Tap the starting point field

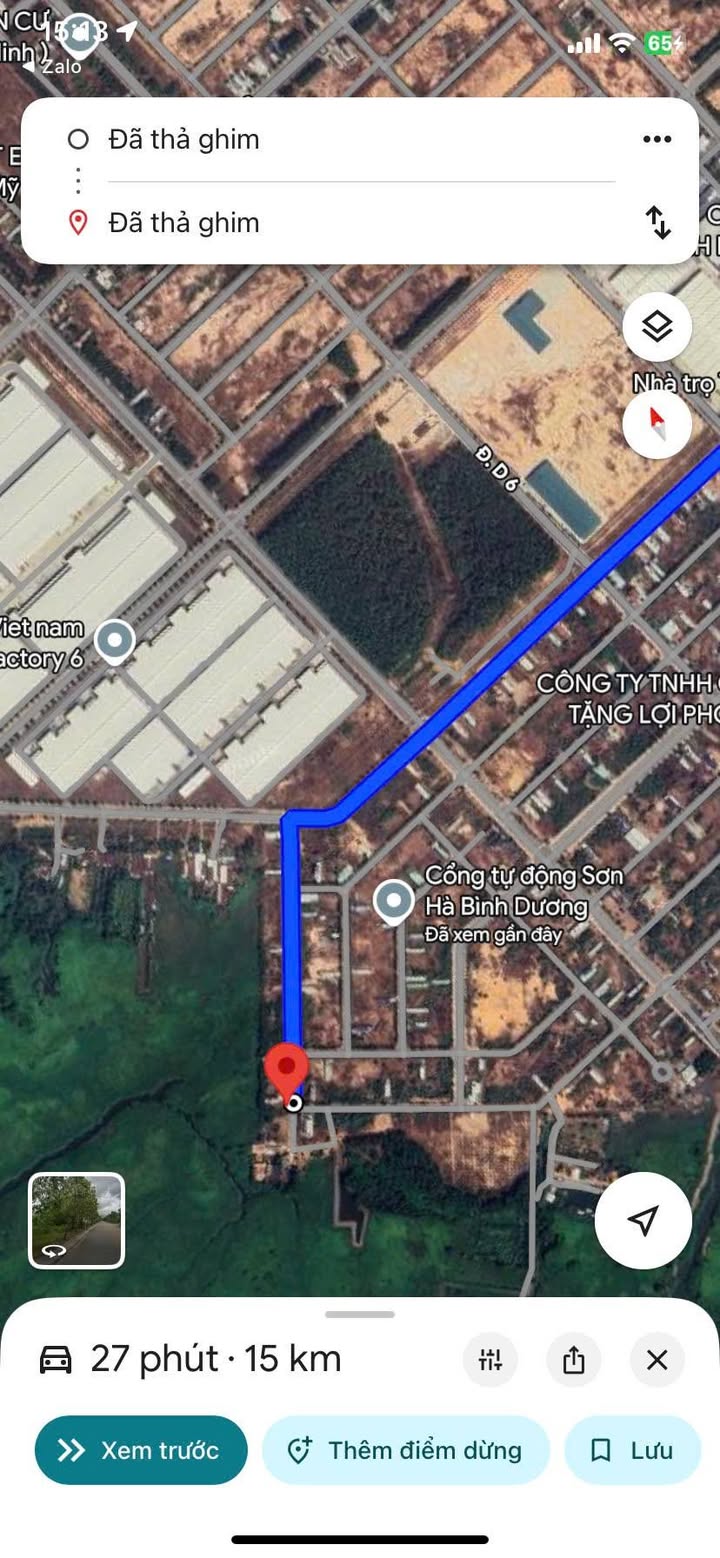tap(360, 140)
